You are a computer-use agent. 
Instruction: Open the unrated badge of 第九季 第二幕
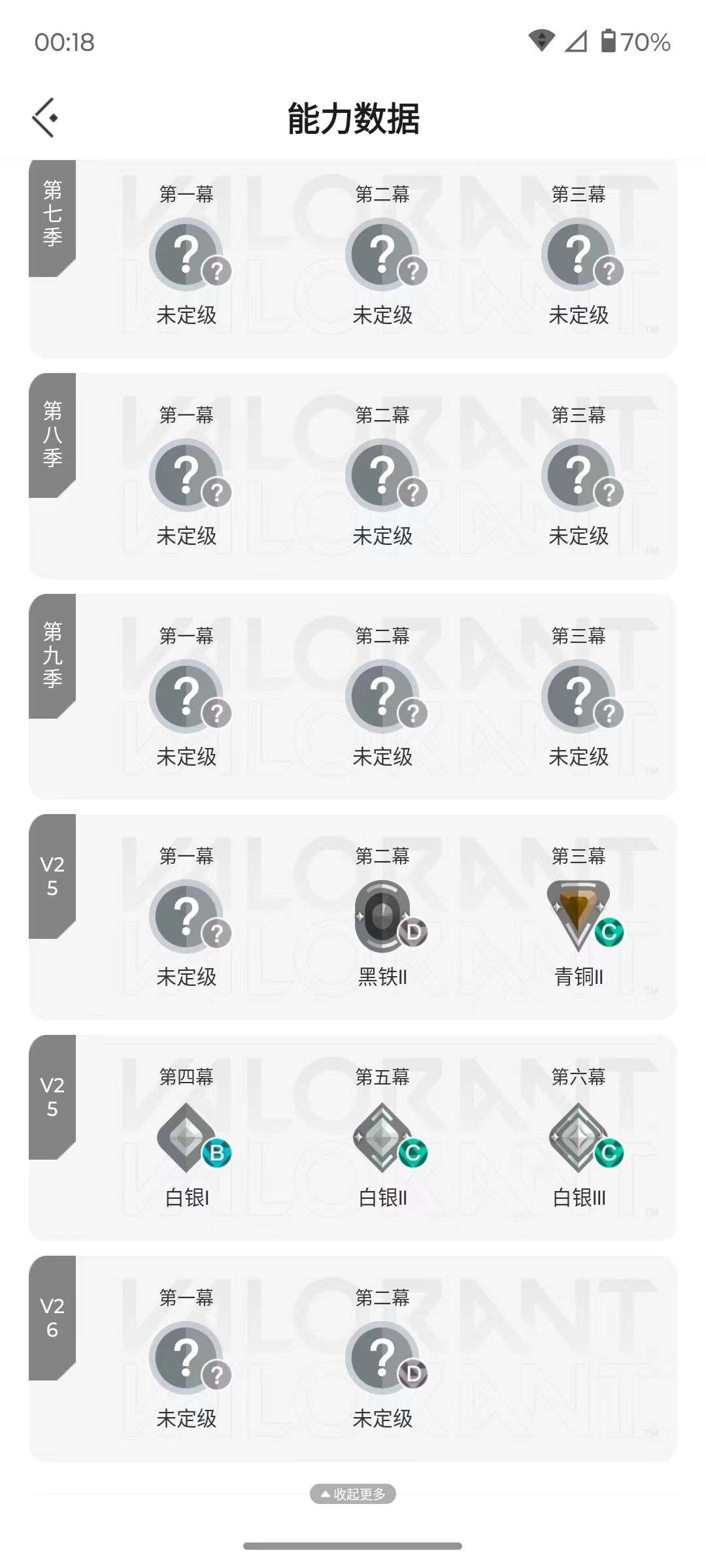[x=382, y=694]
